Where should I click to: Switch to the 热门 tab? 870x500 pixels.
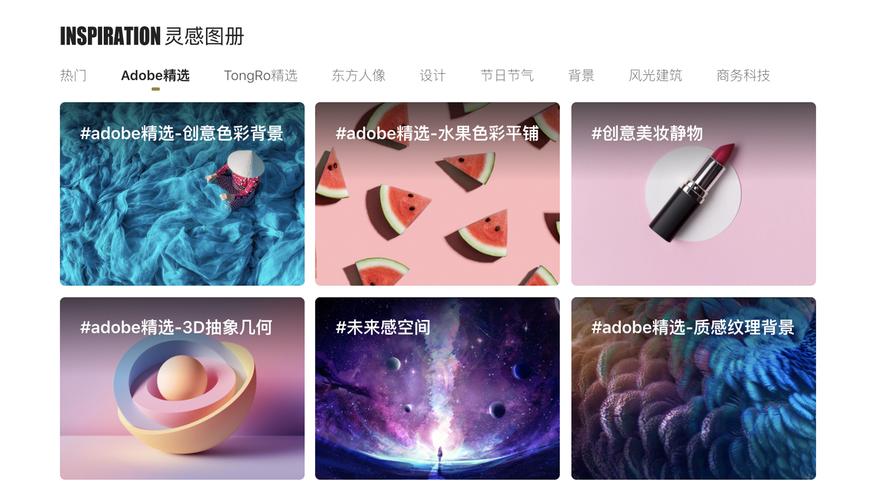[73, 75]
